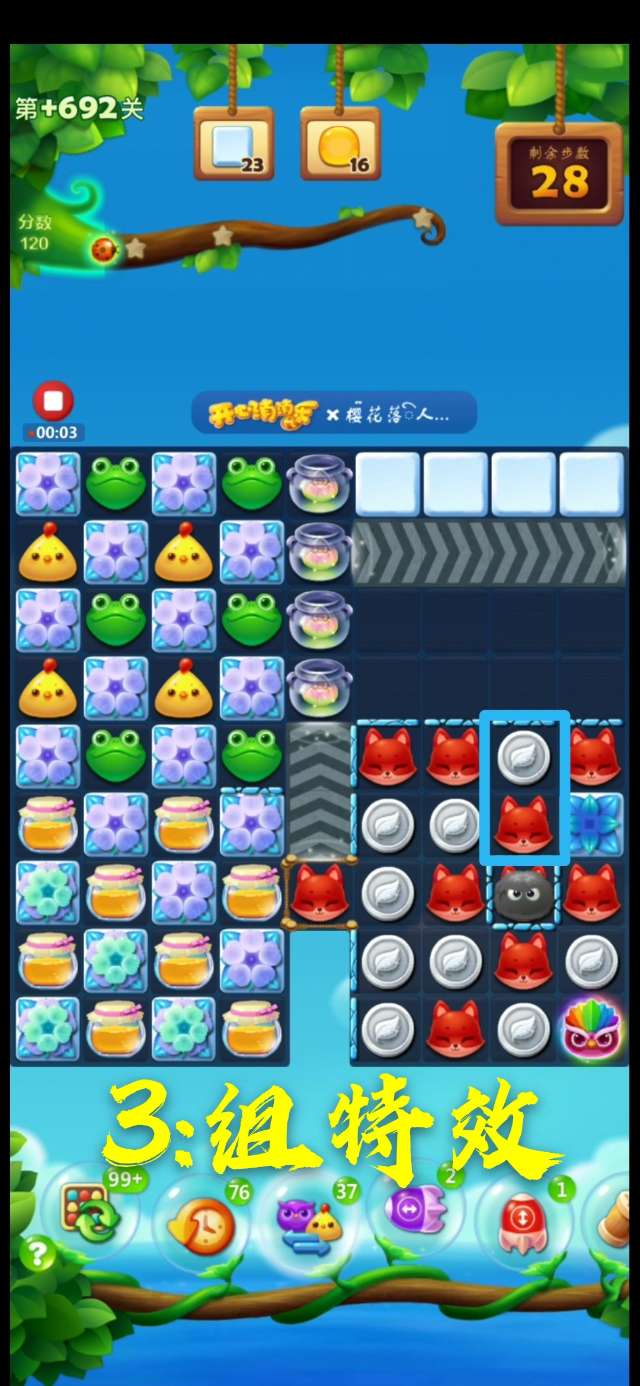Tap the rainbow owl special piece
This screenshot has height=1386, width=640.
click(x=593, y=1029)
